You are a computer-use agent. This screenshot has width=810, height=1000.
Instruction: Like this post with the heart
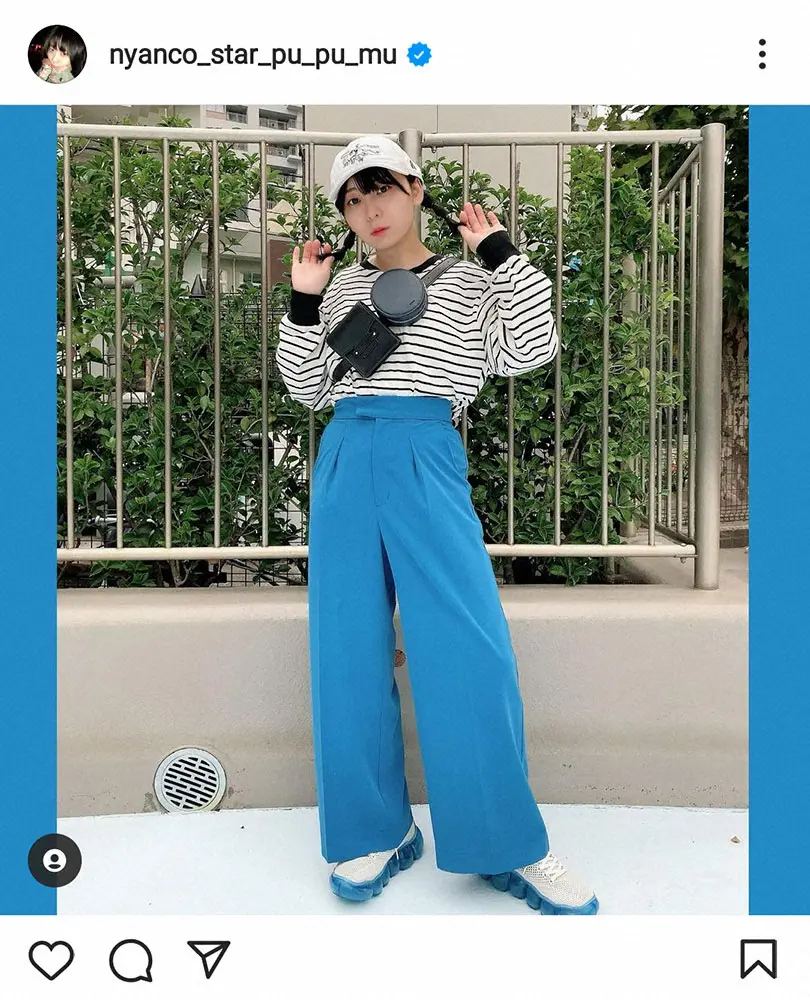51,960
